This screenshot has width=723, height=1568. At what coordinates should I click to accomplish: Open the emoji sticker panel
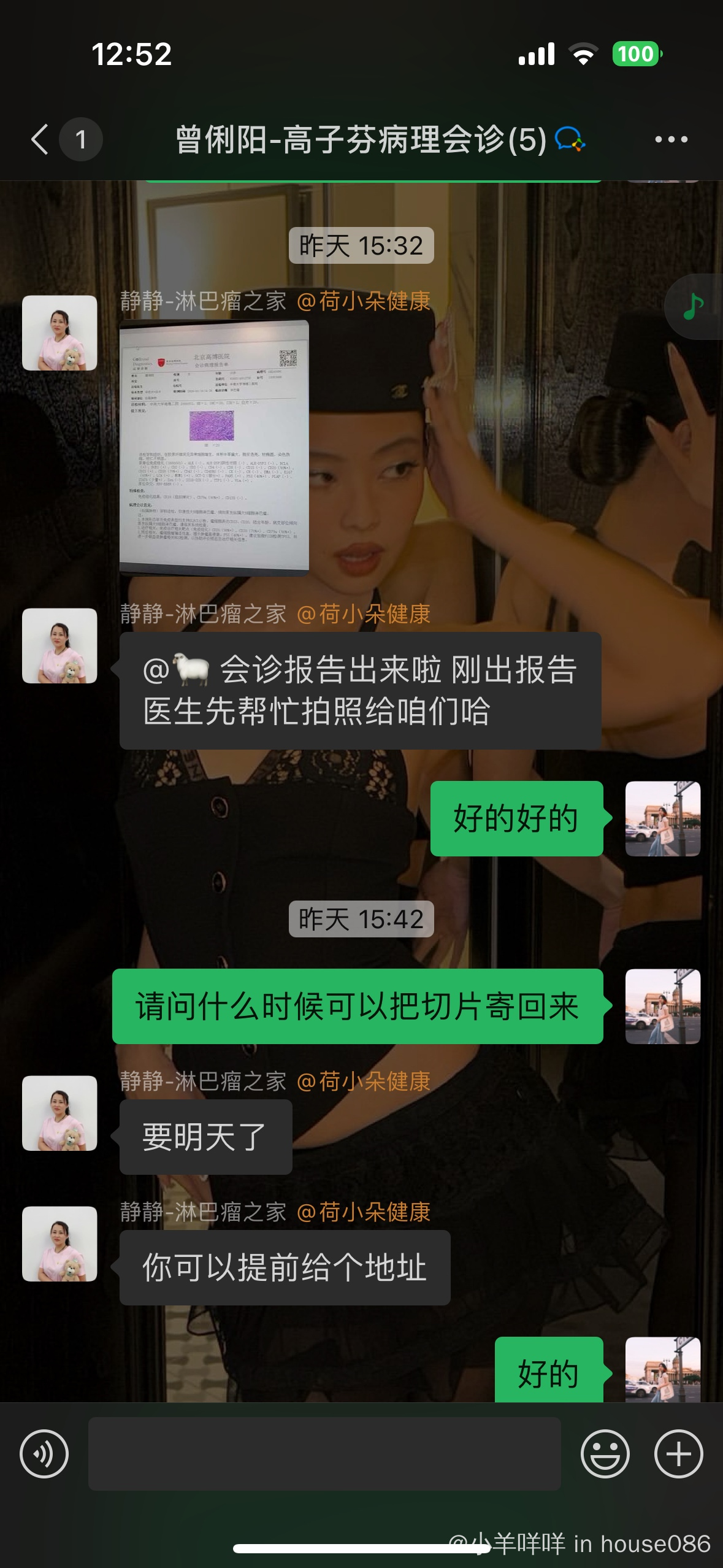tap(605, 1453)
